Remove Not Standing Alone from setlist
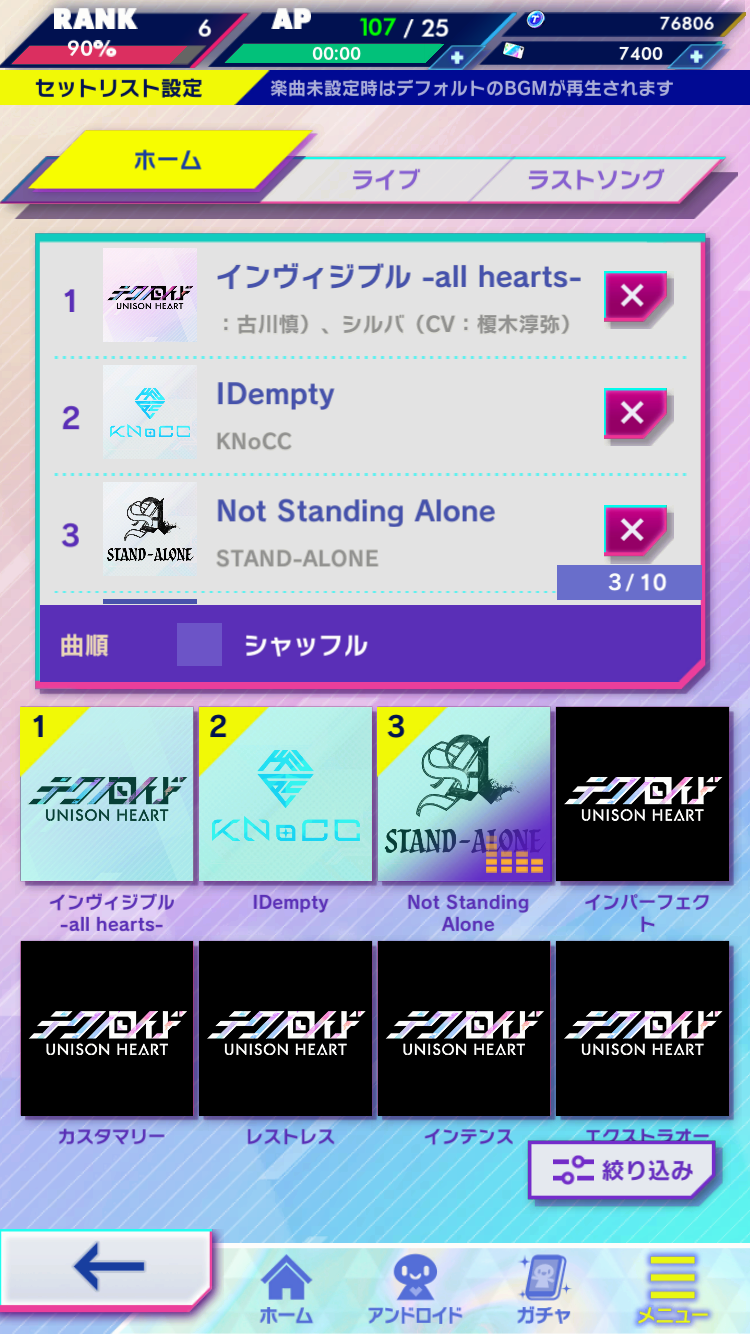 pos(634,530)
